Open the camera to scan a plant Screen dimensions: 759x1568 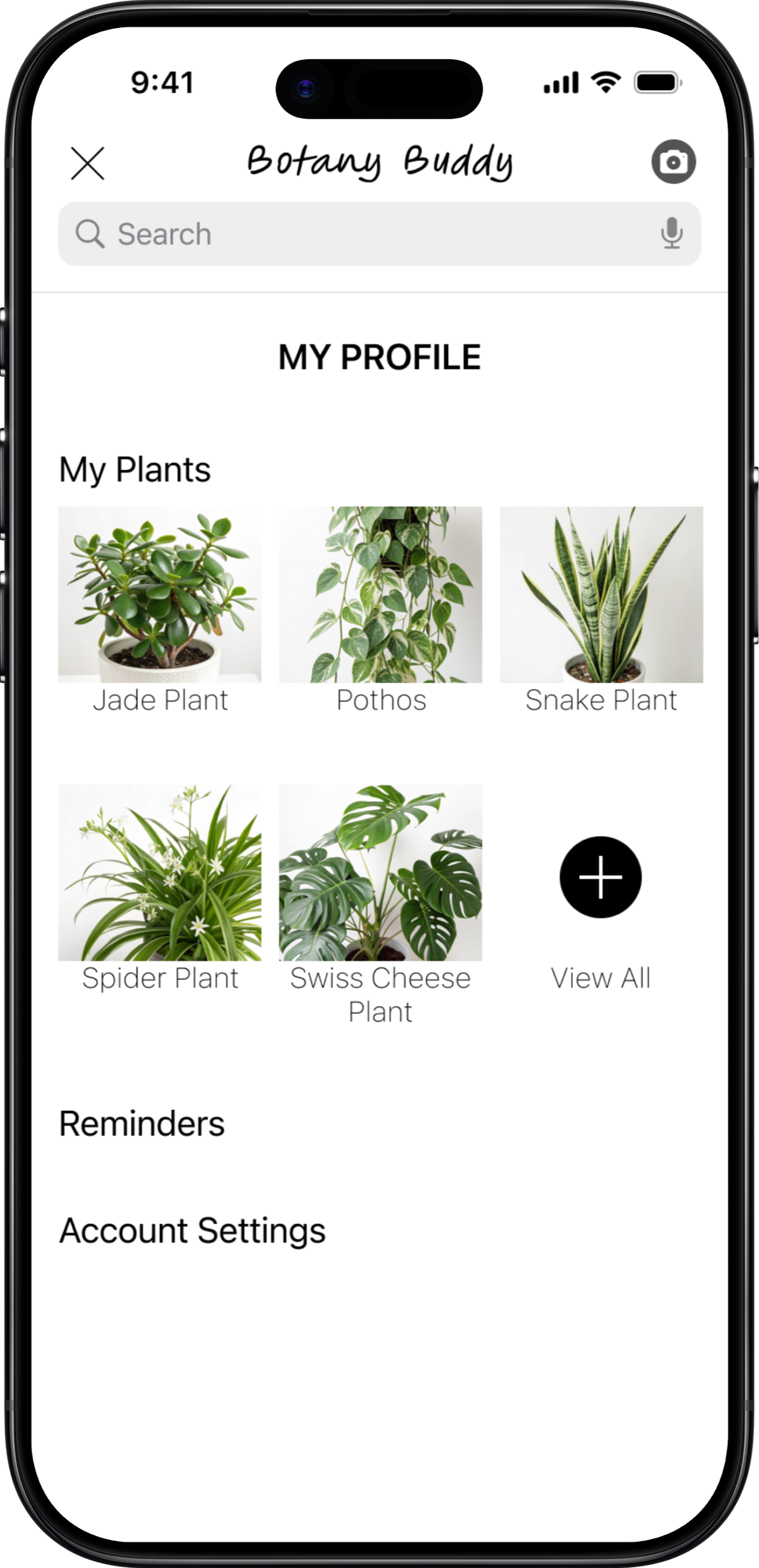pyautogui.click(x=673, y=162)
